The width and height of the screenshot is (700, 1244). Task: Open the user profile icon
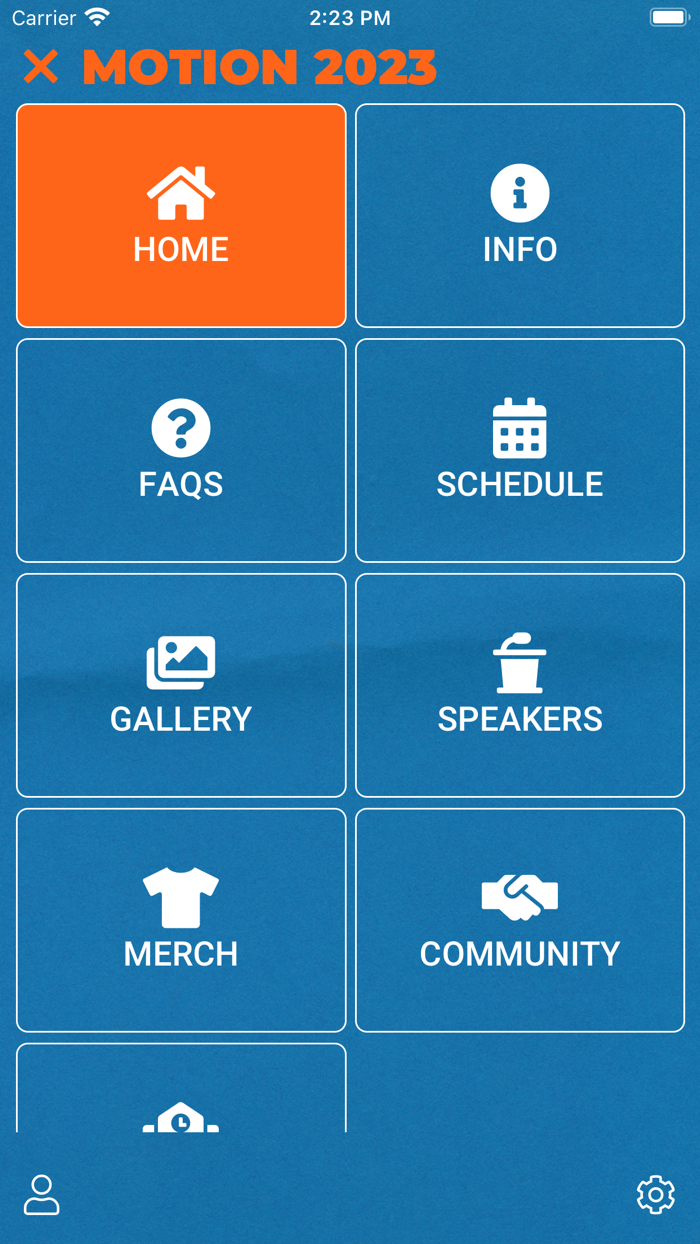[x=42, y=1195]
